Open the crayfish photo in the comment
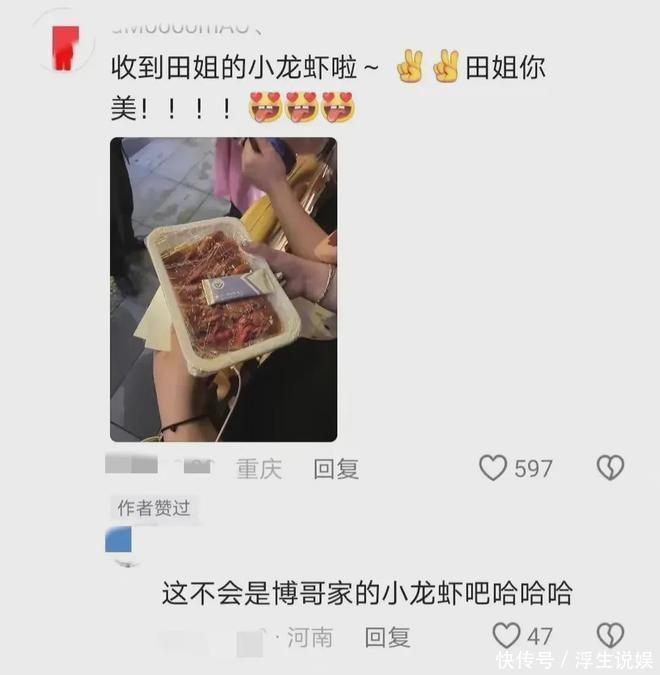The image size is (660, 675). (223, 290)
